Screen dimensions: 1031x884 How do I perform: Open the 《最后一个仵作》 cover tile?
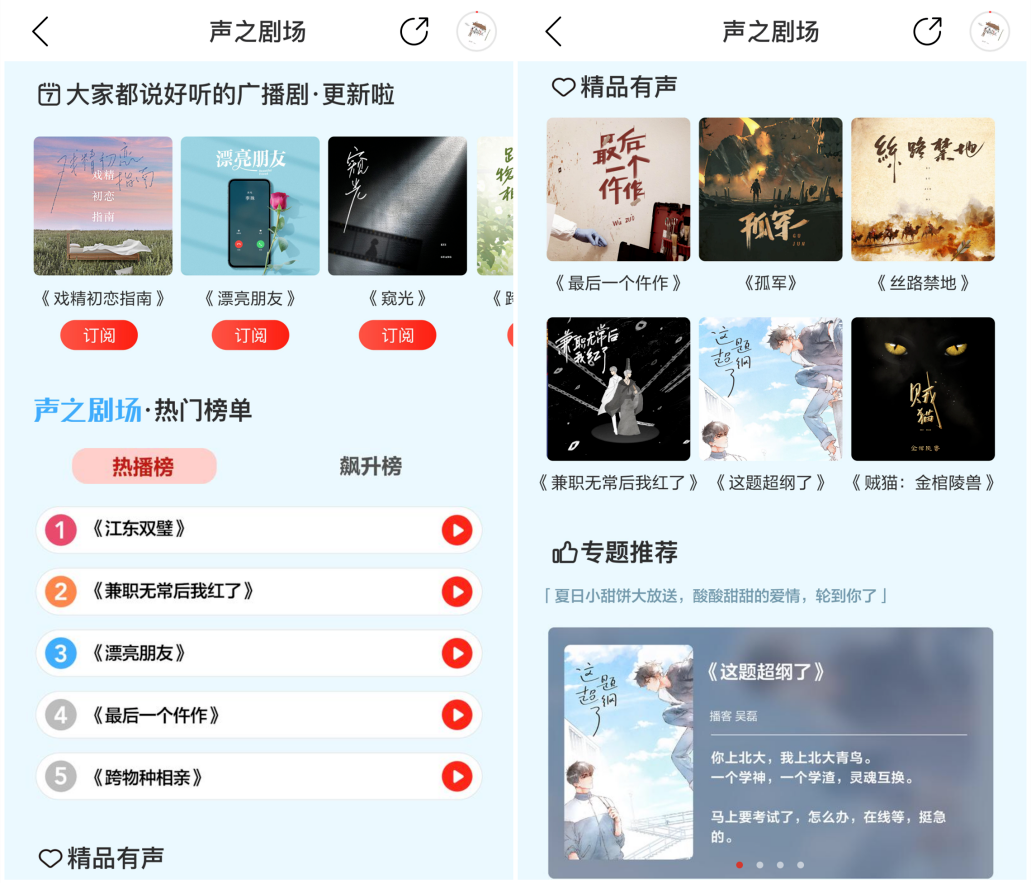pyautogui.click(x=618, y=189)
